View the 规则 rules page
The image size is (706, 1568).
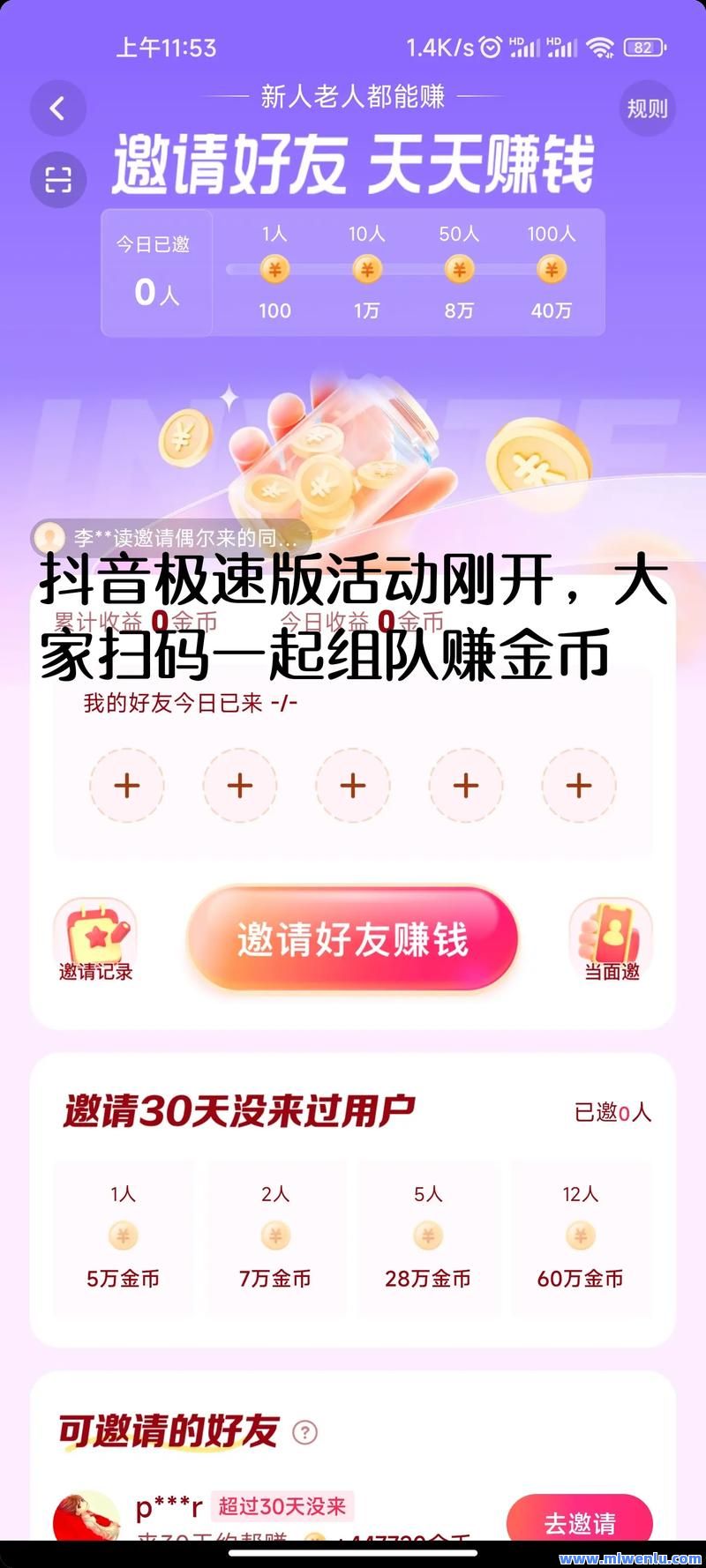[647, 108]
